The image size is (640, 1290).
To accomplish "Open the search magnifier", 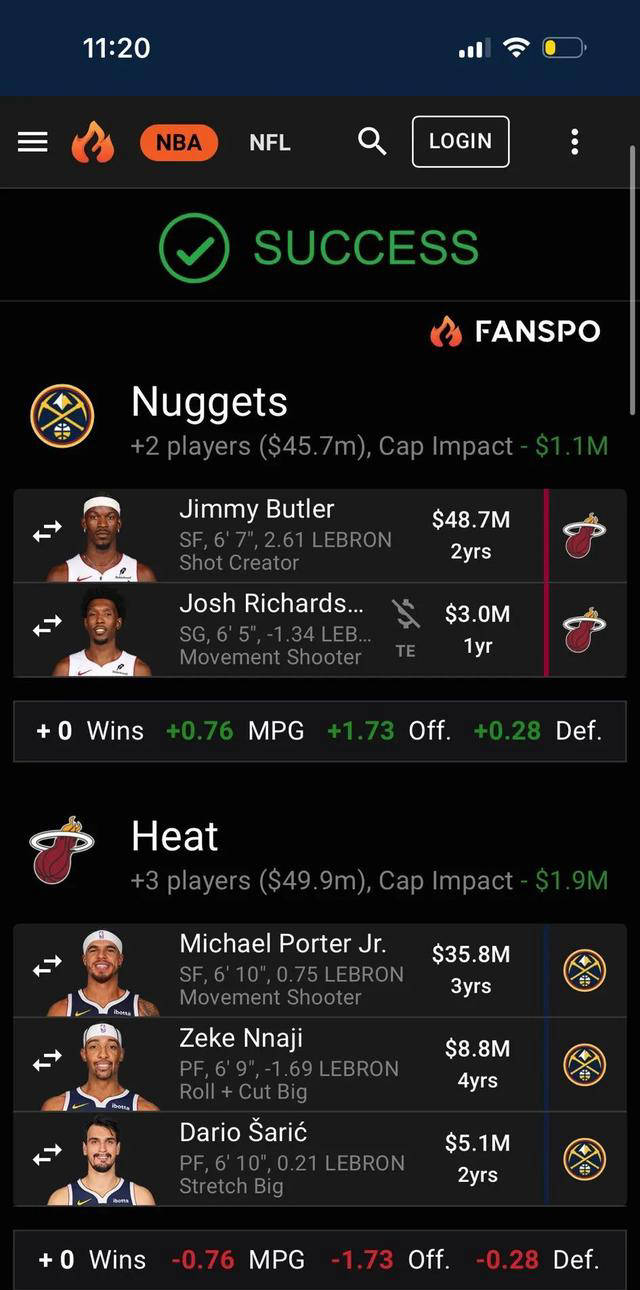I will 372,142.
